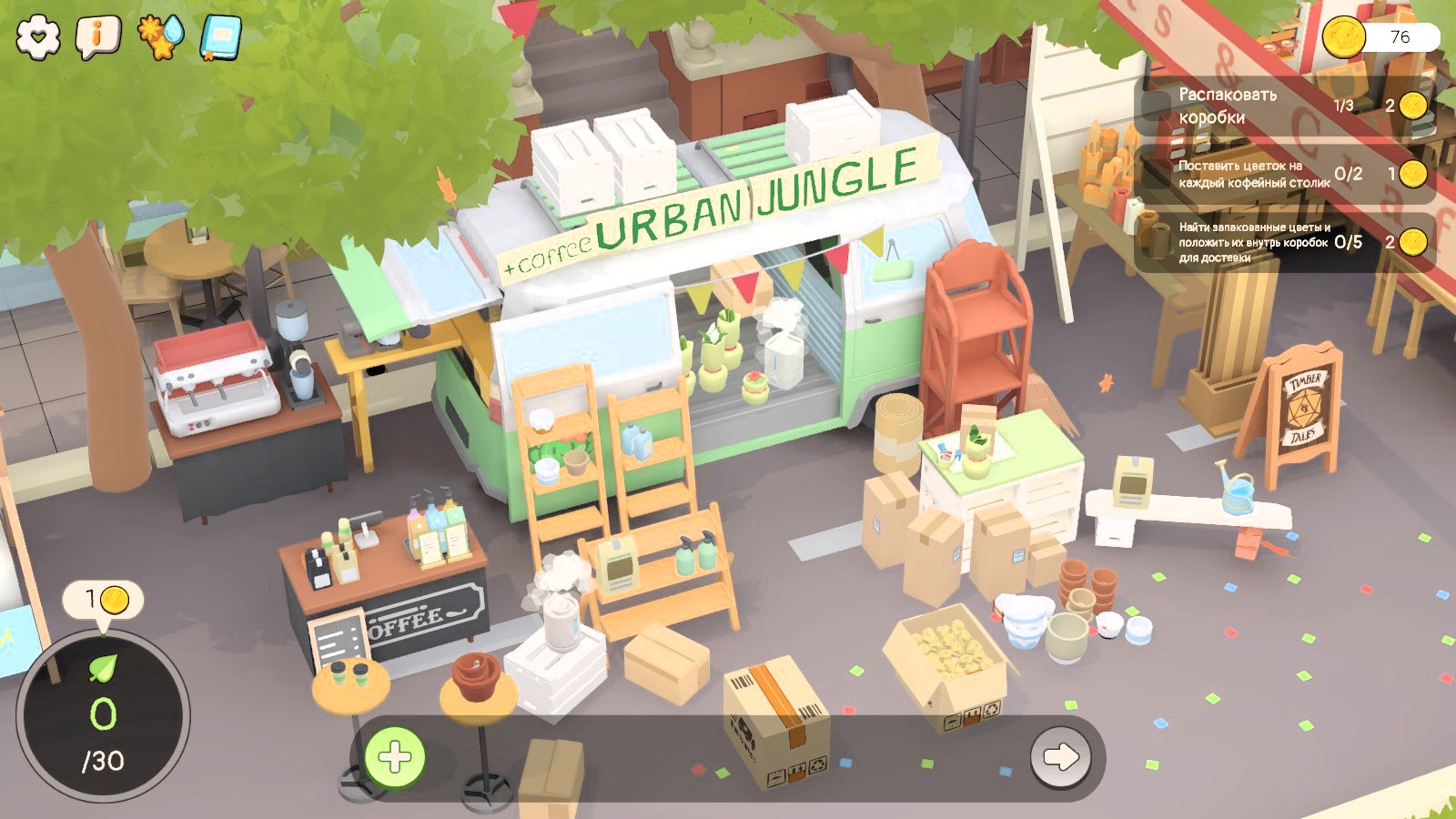Image resolution: width=1456 pixels, height=819 pixels.
Task: Tap the arrow button to continue
Action: pyautogui.click(x=1060, y=756)
